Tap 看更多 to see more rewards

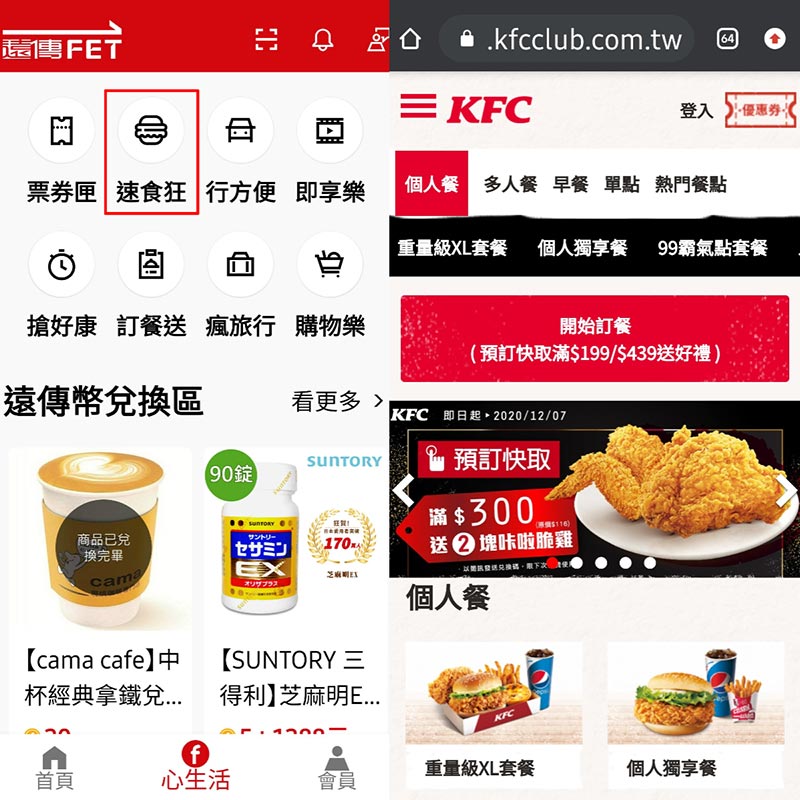click(337, 402)
